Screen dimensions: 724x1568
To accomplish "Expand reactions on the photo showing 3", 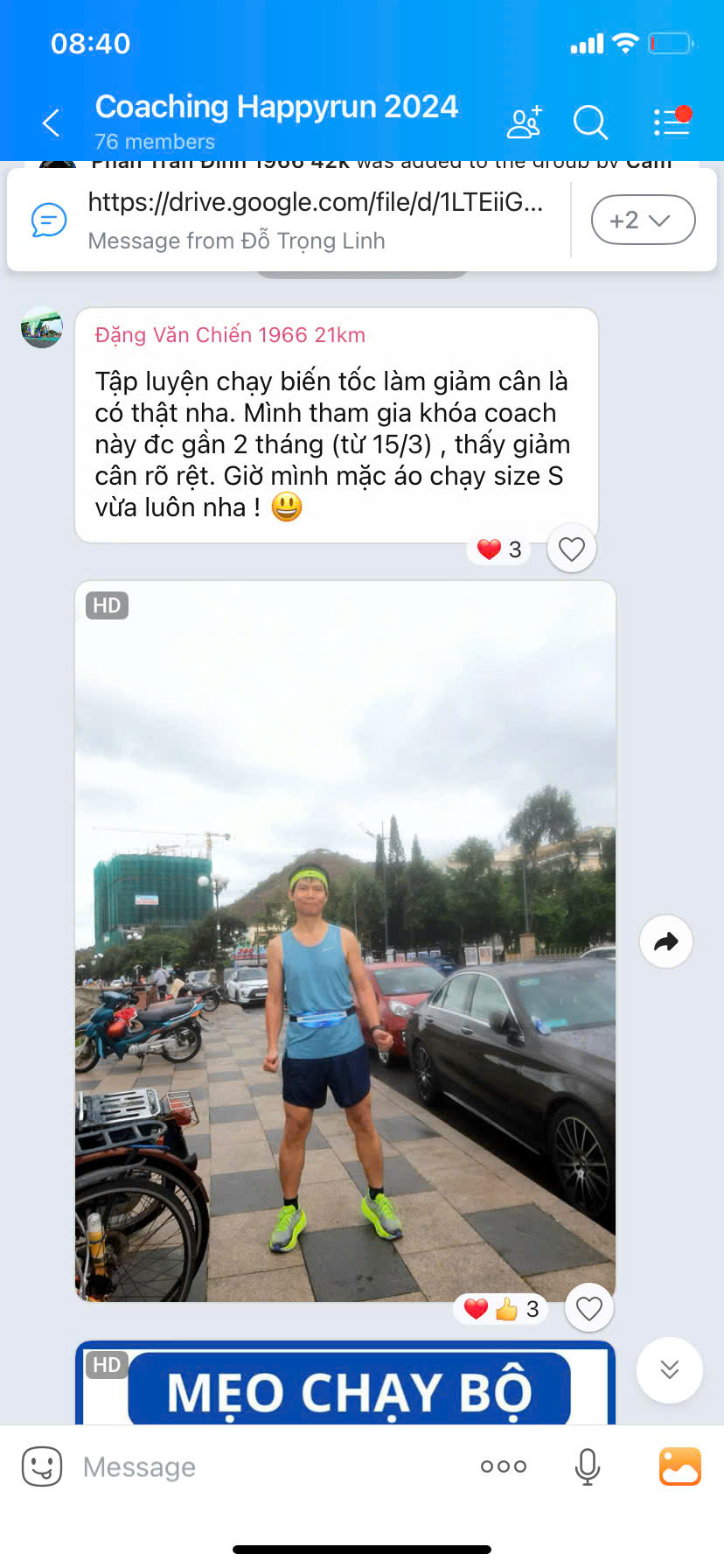I will click(x=499, y=1308).
